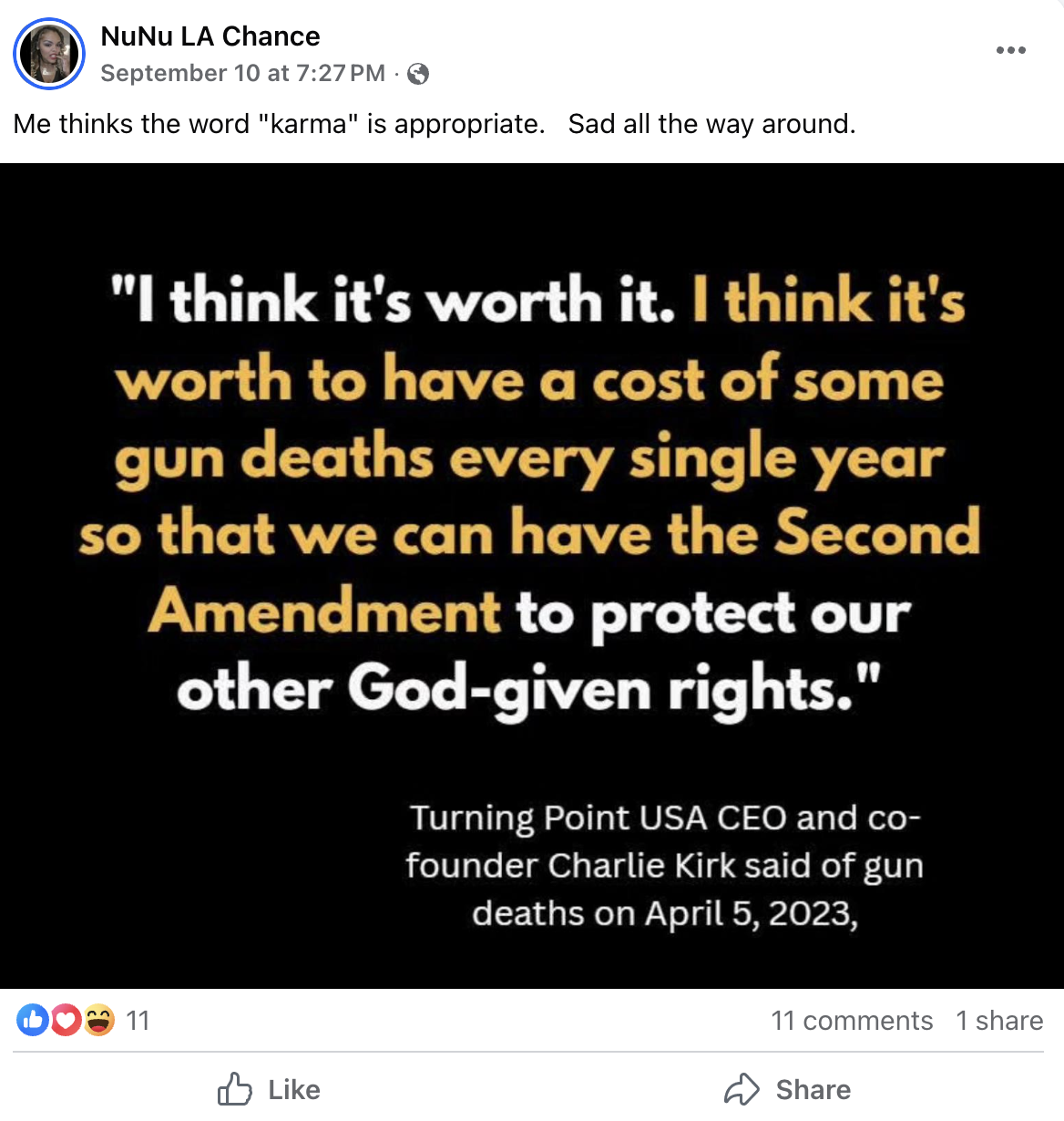View the 11 comments
Image resolution: width=1064 pixels, height=1121 pixels.
[x=851, y=1021]
